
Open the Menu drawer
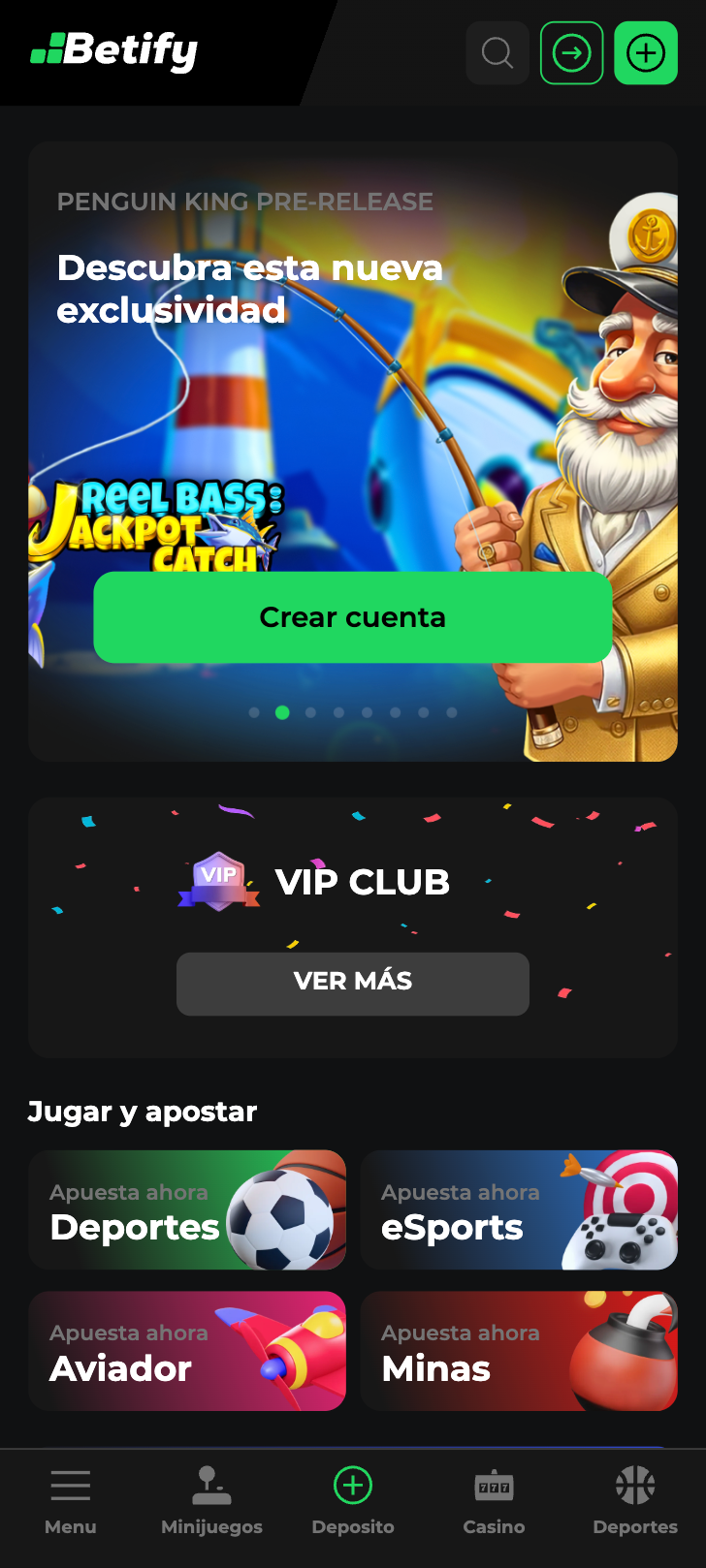(x=71, y=1501)
